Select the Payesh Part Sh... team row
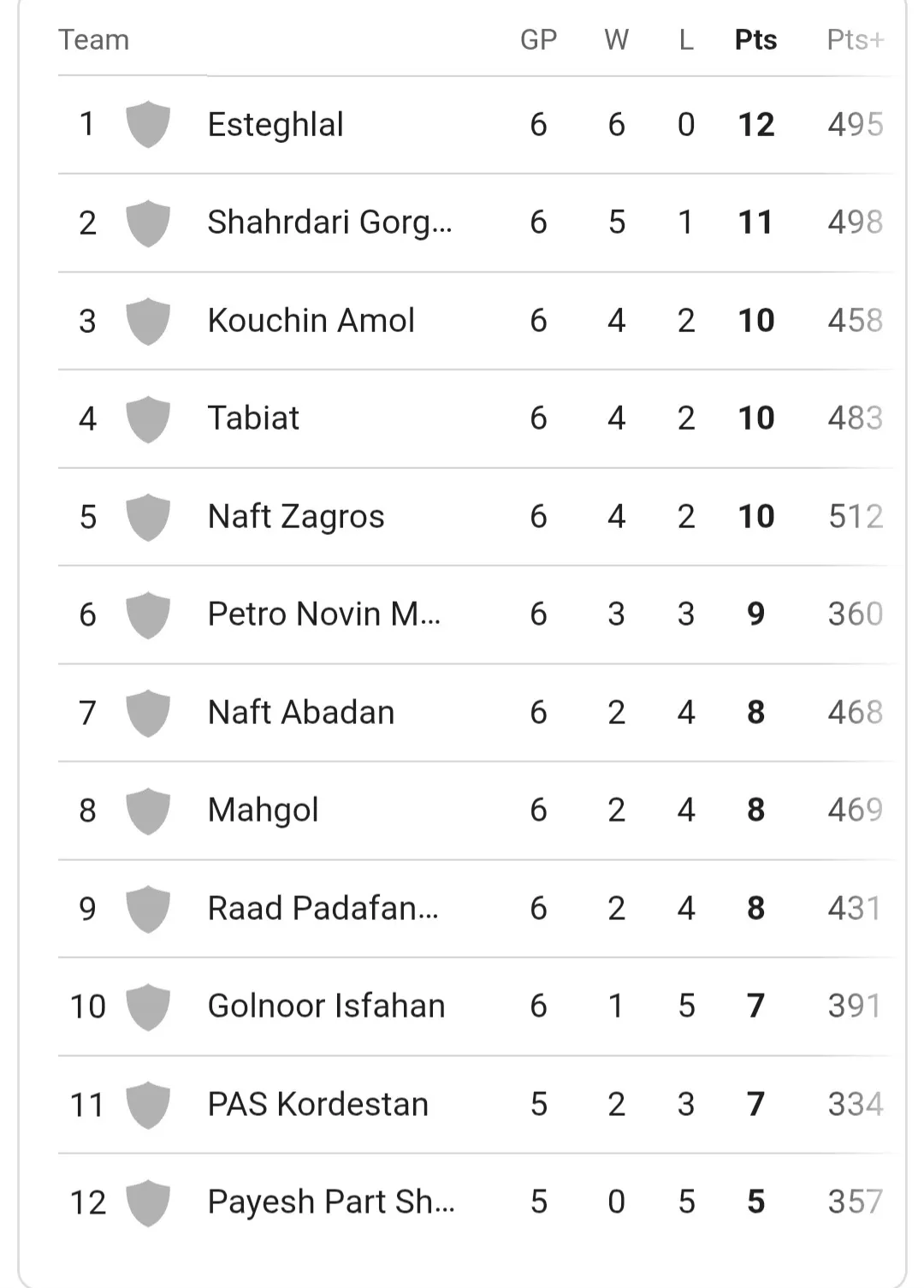The height and width of the screenshot is (1288, 924). (330, 1202)
